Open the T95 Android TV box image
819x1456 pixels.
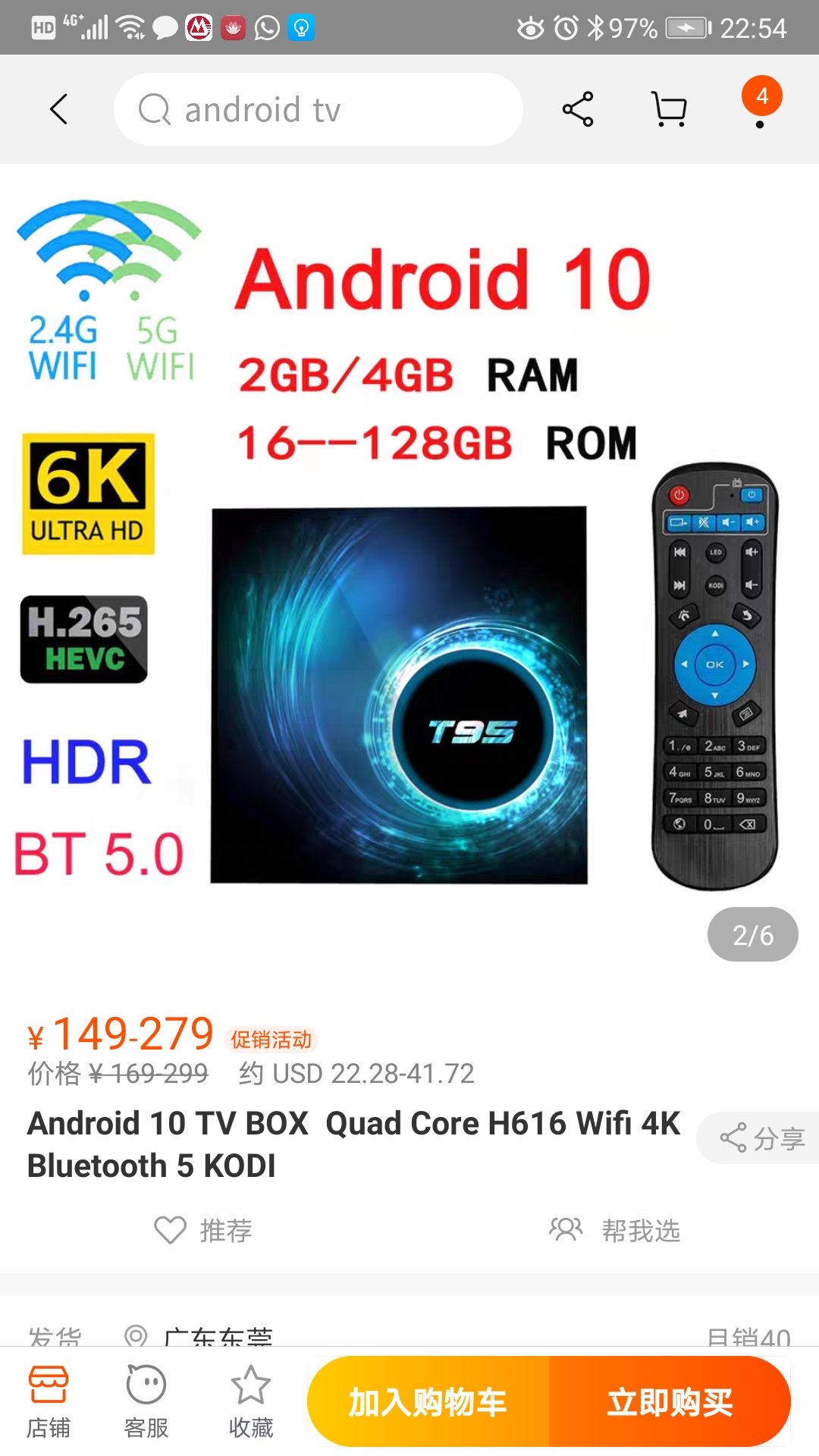click(399, 695)
